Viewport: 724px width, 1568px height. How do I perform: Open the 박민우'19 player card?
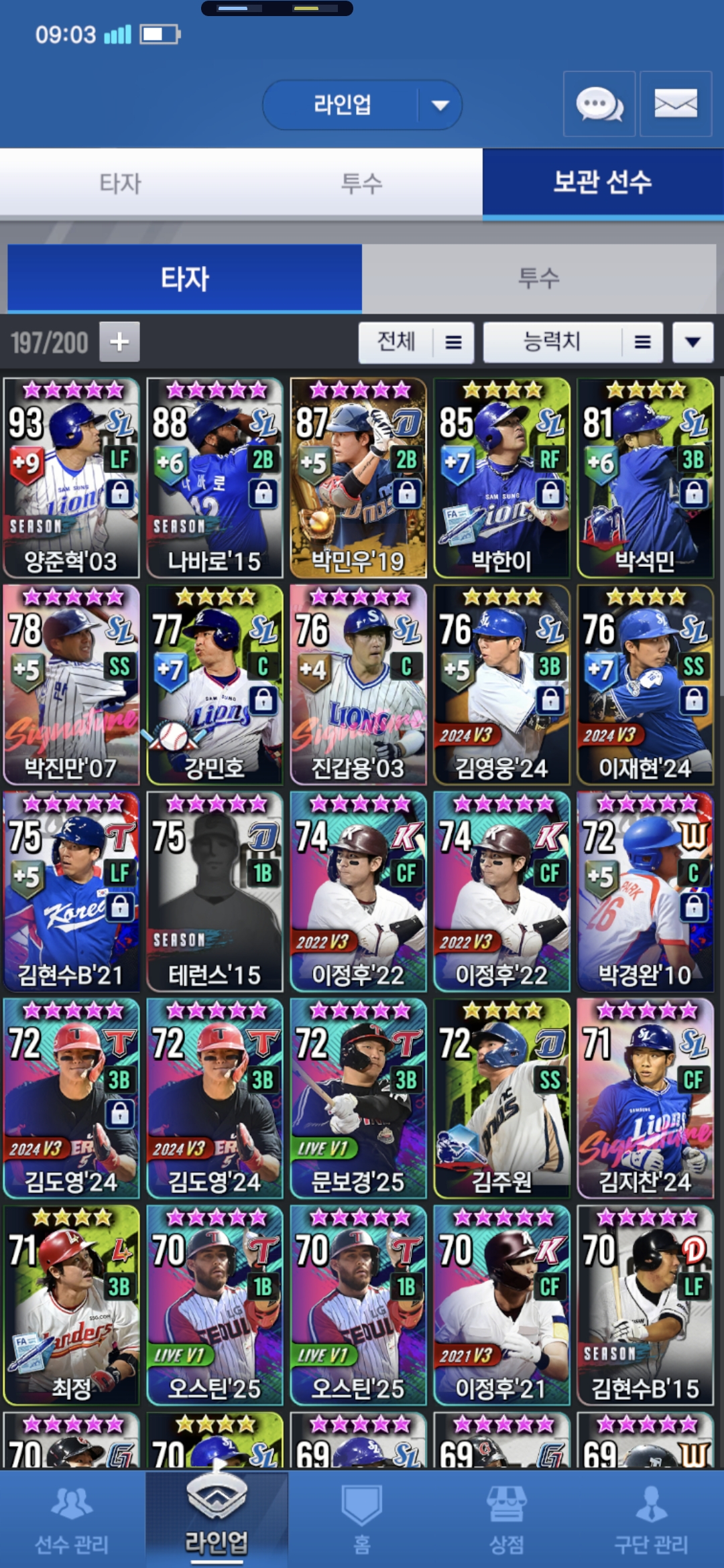point(358,478)
